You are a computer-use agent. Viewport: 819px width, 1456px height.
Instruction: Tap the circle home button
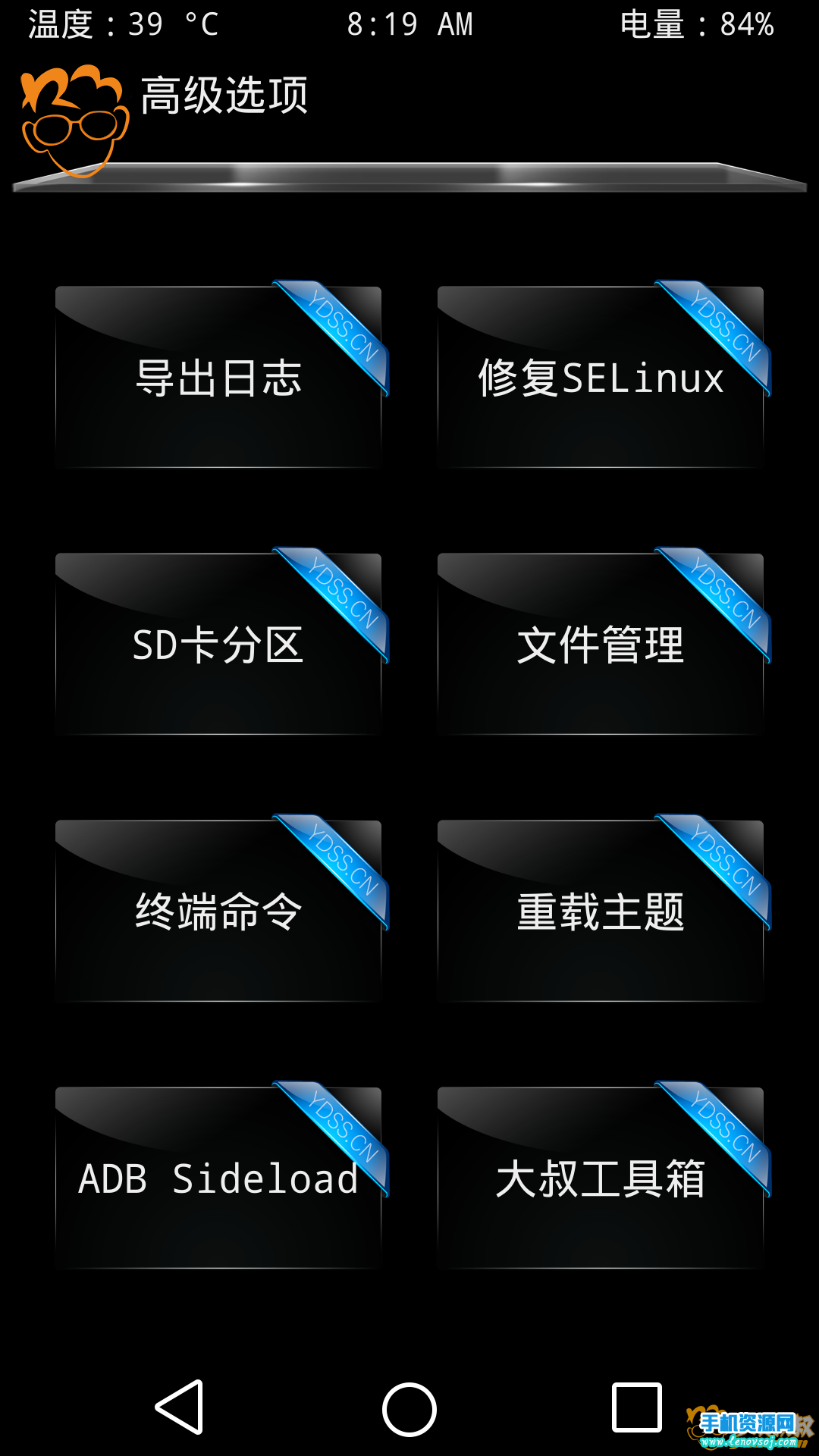point(409,1409)
